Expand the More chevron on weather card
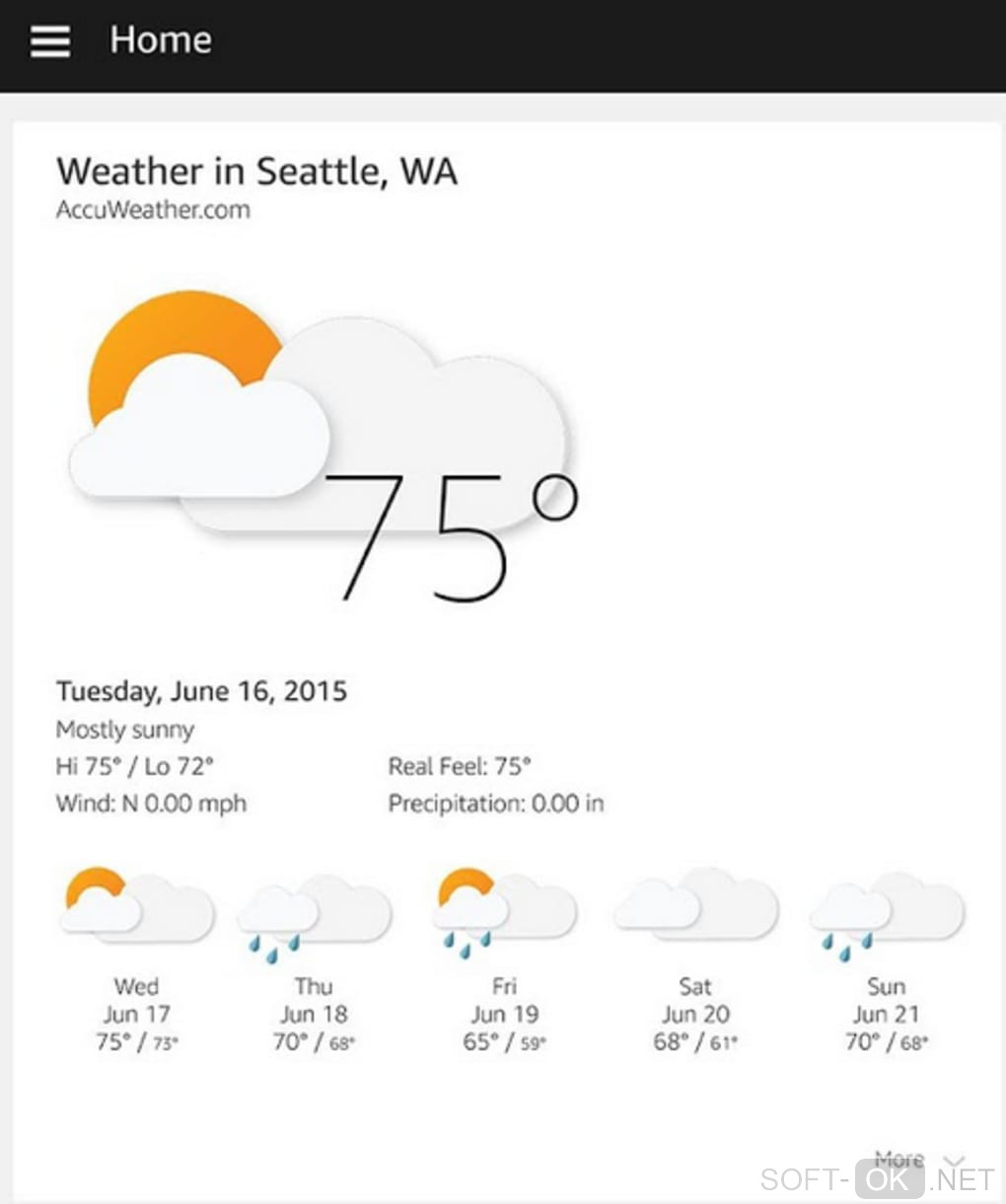The height and width of the screenshot is (1204, 1006). [952, 1160]
